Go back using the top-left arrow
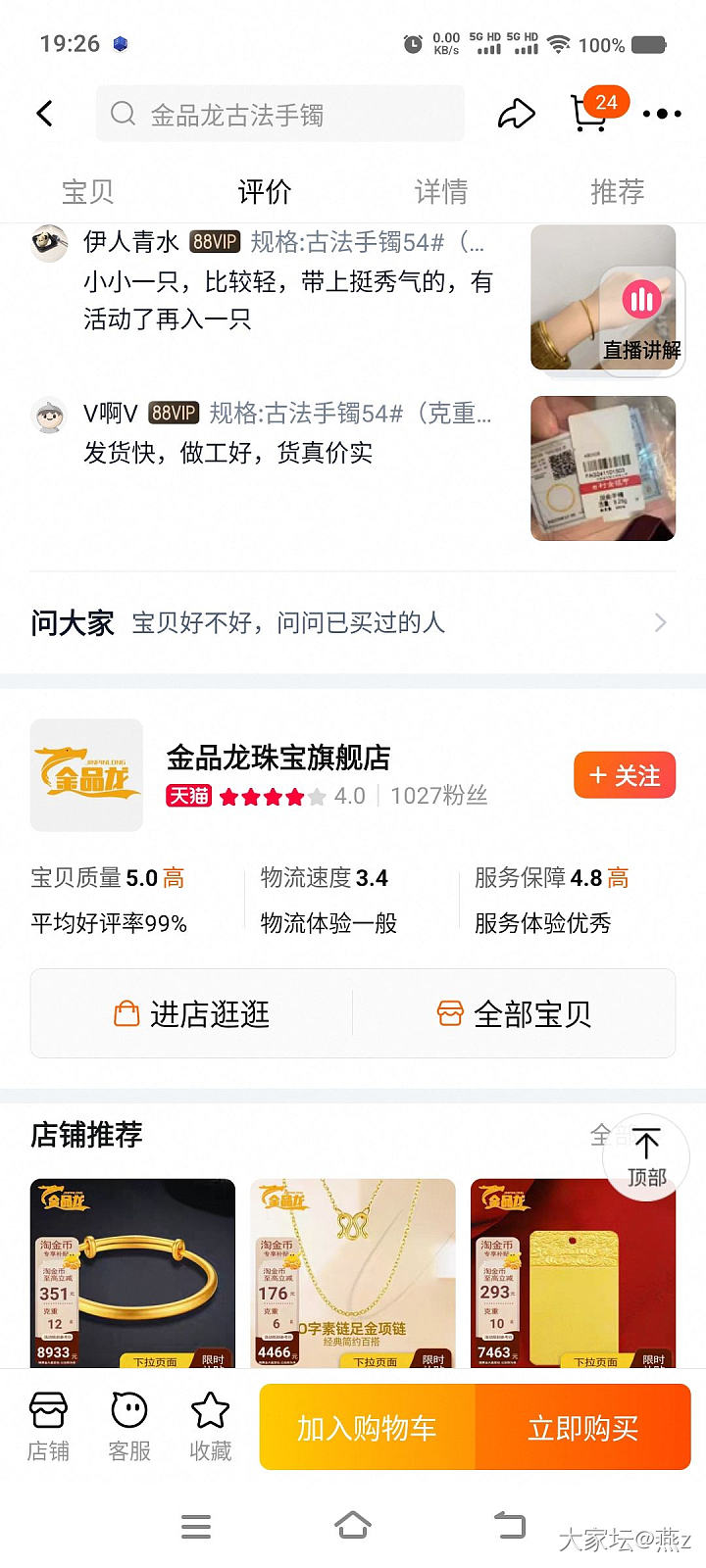The image size is (706, 1568). pyautogui.click(x=45, y=114)
